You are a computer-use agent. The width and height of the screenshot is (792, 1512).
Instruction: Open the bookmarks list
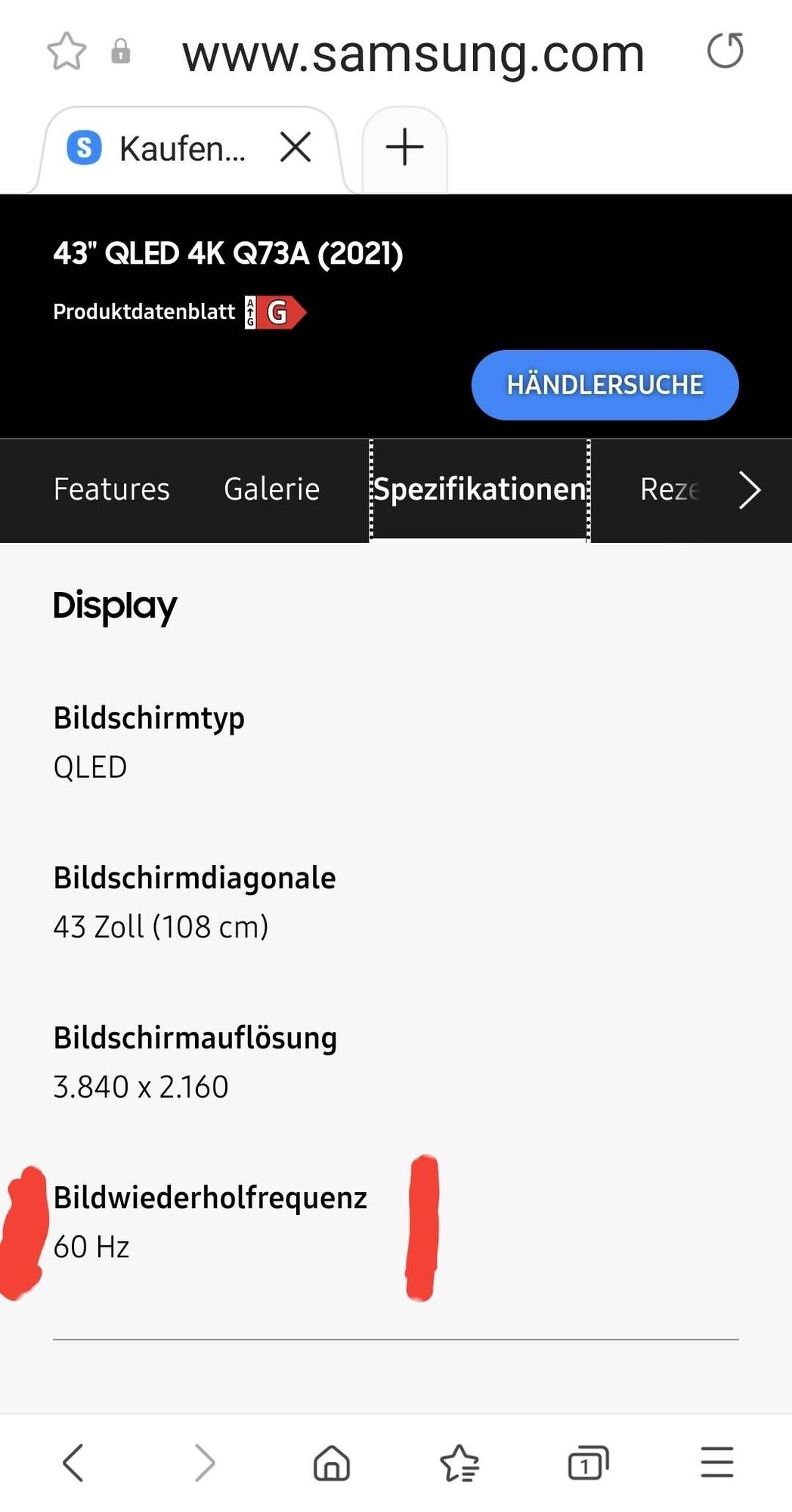(x=459, y=1461)
